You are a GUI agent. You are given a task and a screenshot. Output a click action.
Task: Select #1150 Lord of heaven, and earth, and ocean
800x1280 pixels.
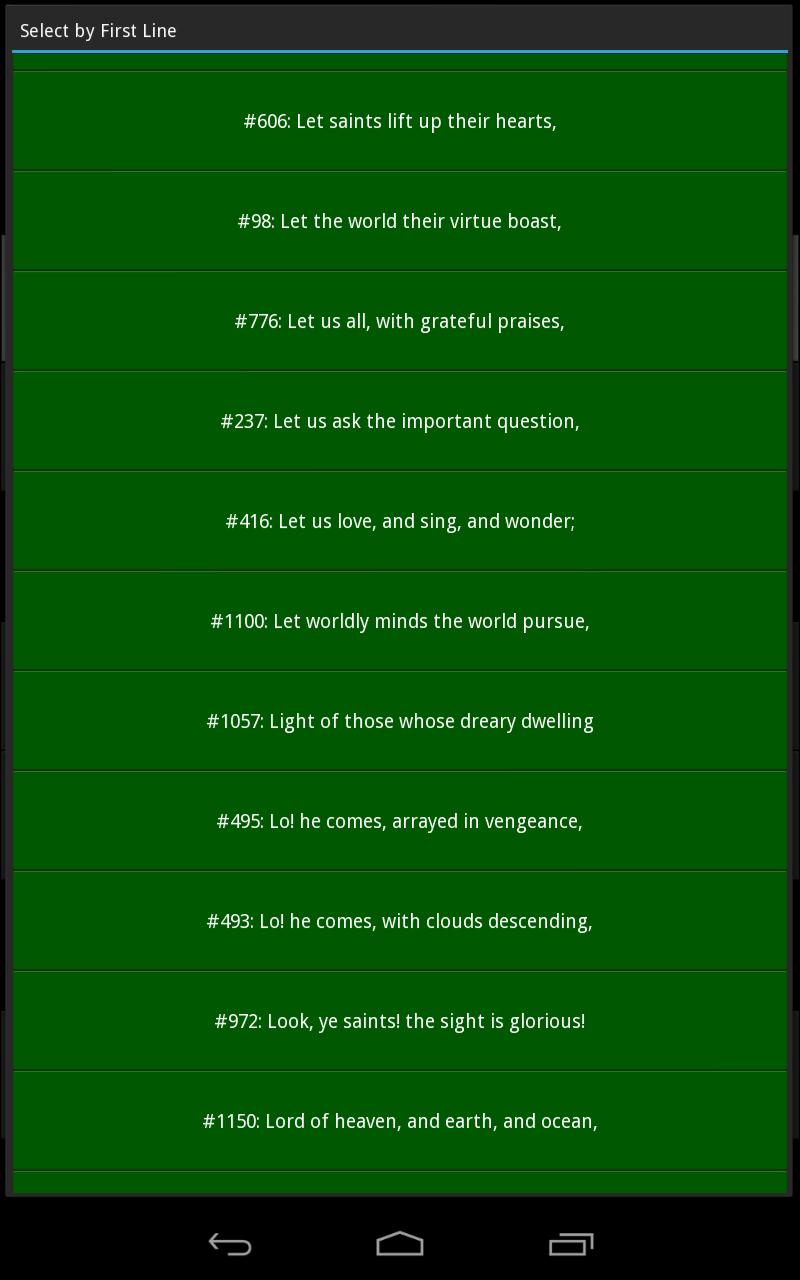coord(400,1121)
